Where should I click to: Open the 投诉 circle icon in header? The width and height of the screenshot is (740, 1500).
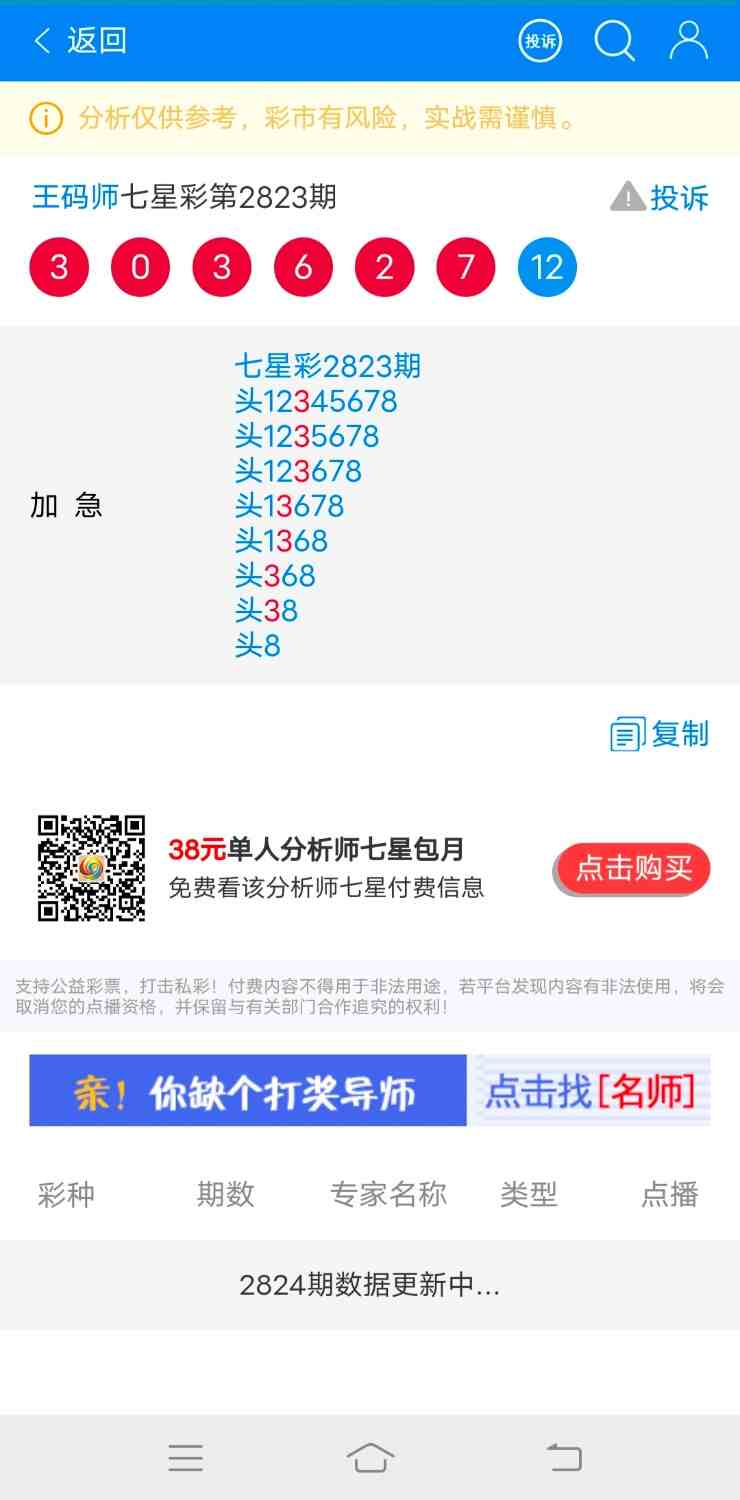540,41
